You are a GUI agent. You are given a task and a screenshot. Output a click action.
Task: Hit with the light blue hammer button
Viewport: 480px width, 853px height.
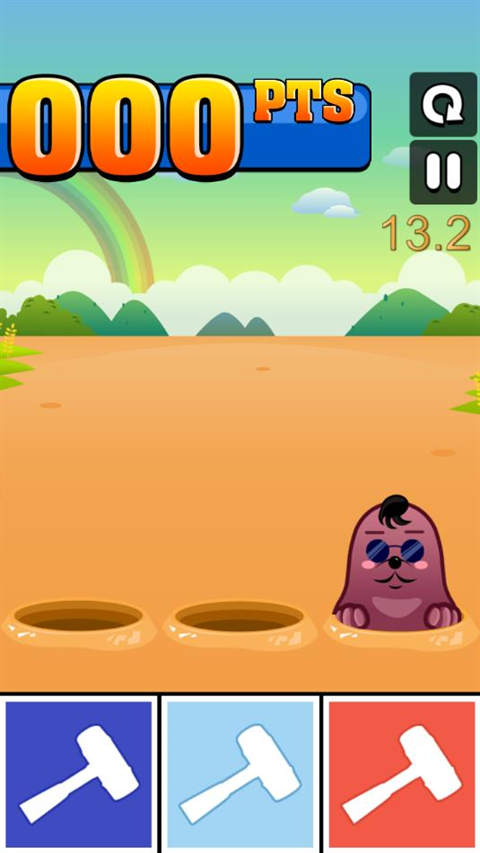pyautogui.click(x=240, y=774)
